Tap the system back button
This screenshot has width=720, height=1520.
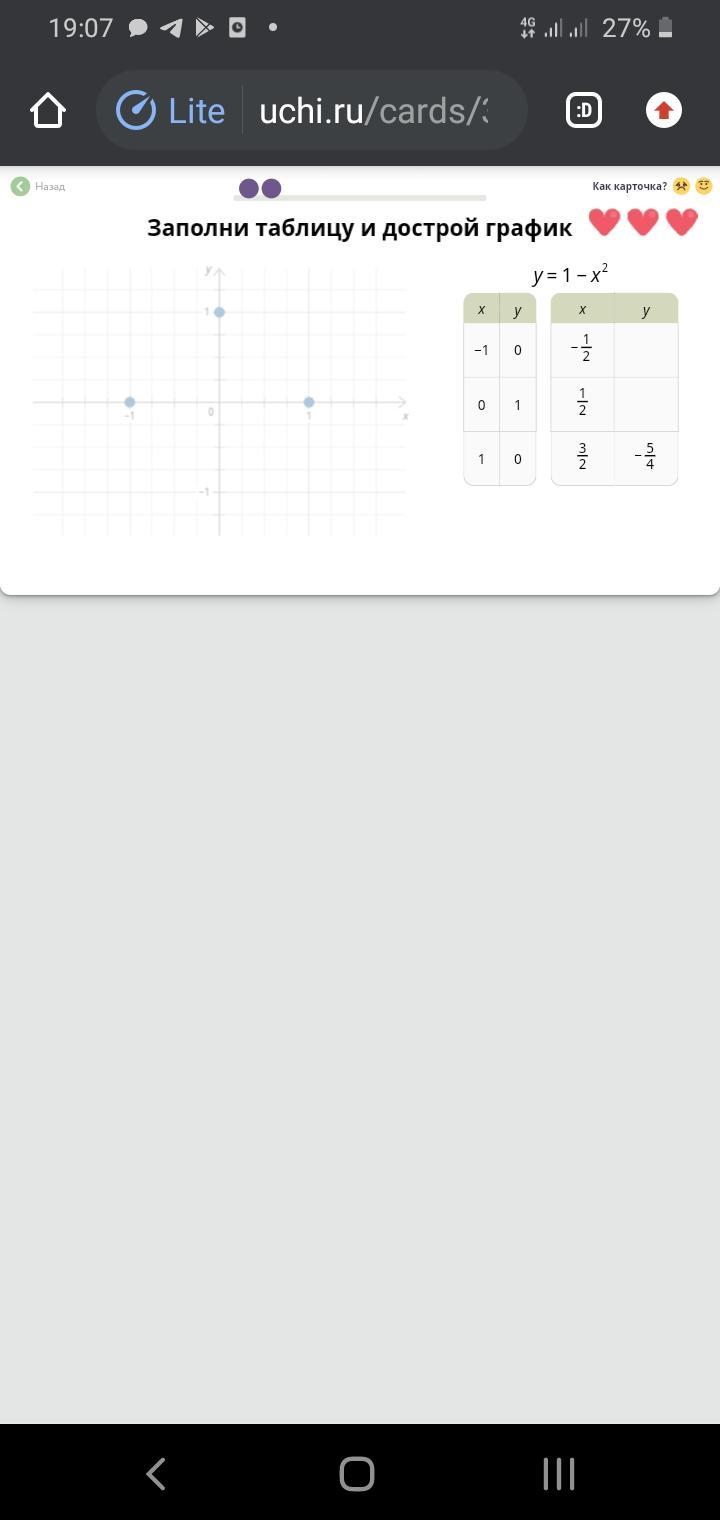pos(156,1473)
